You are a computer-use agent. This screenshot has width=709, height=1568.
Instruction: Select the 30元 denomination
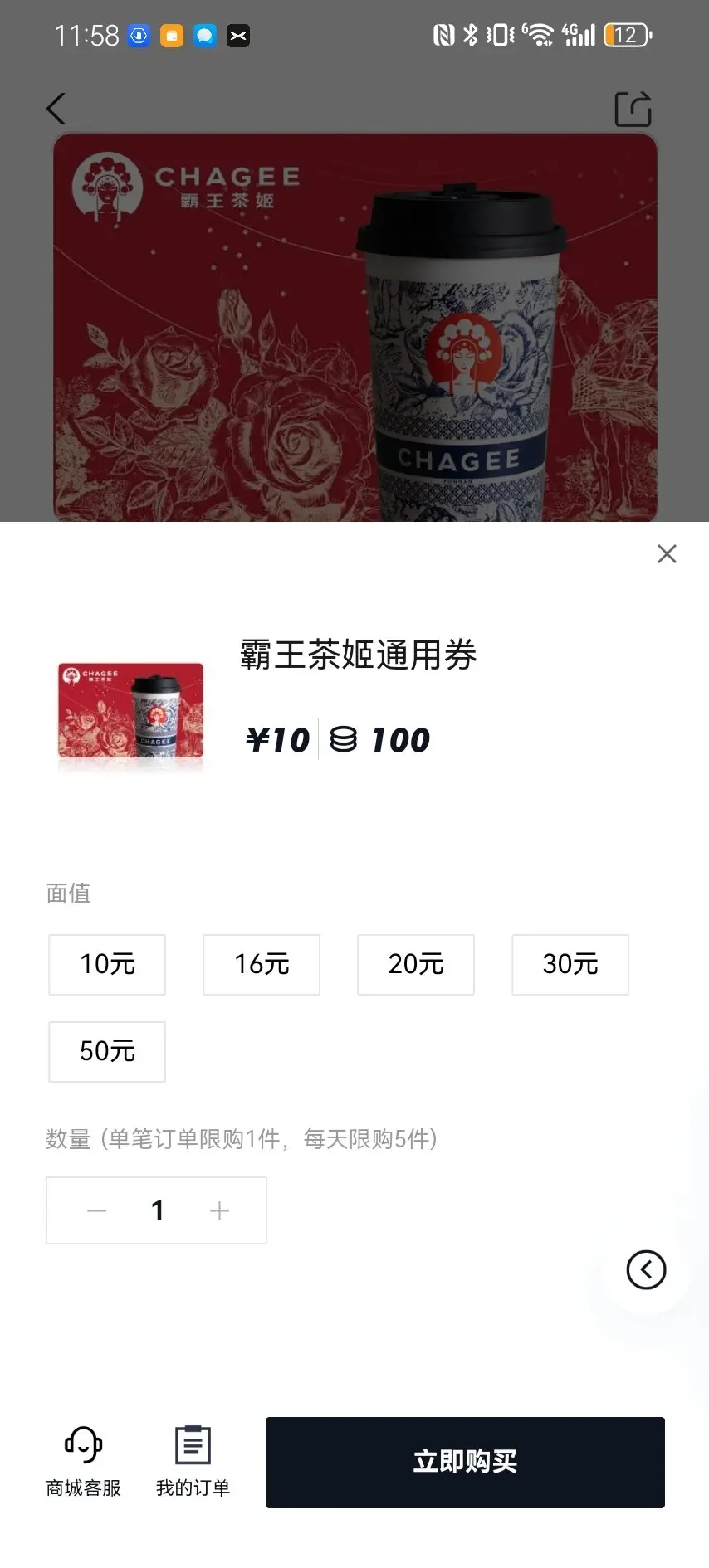[x=570, y=964]
